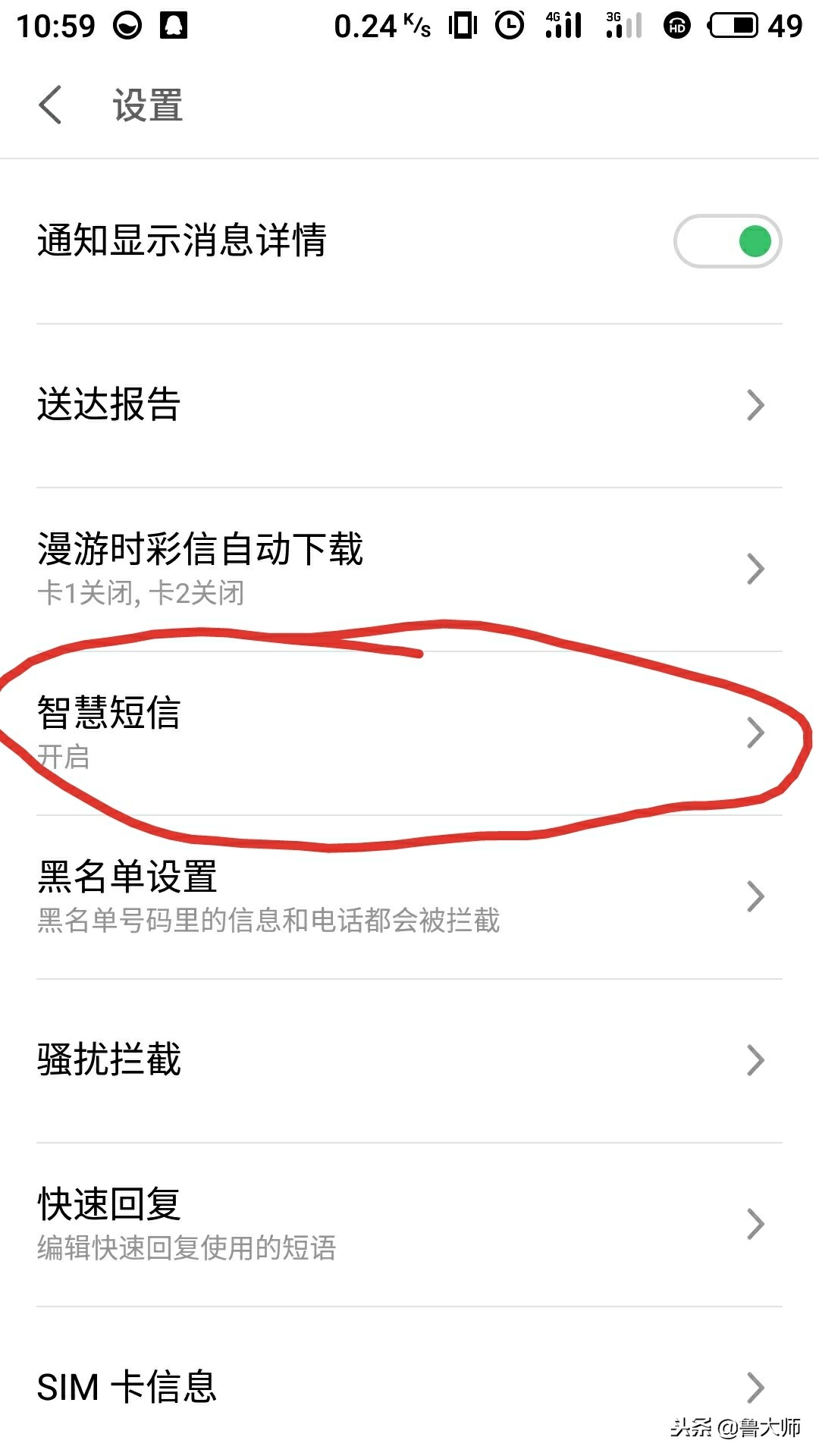Tap the 4G SIM1 signal icon
This screenshot has width=819, height=1456.
565,27
